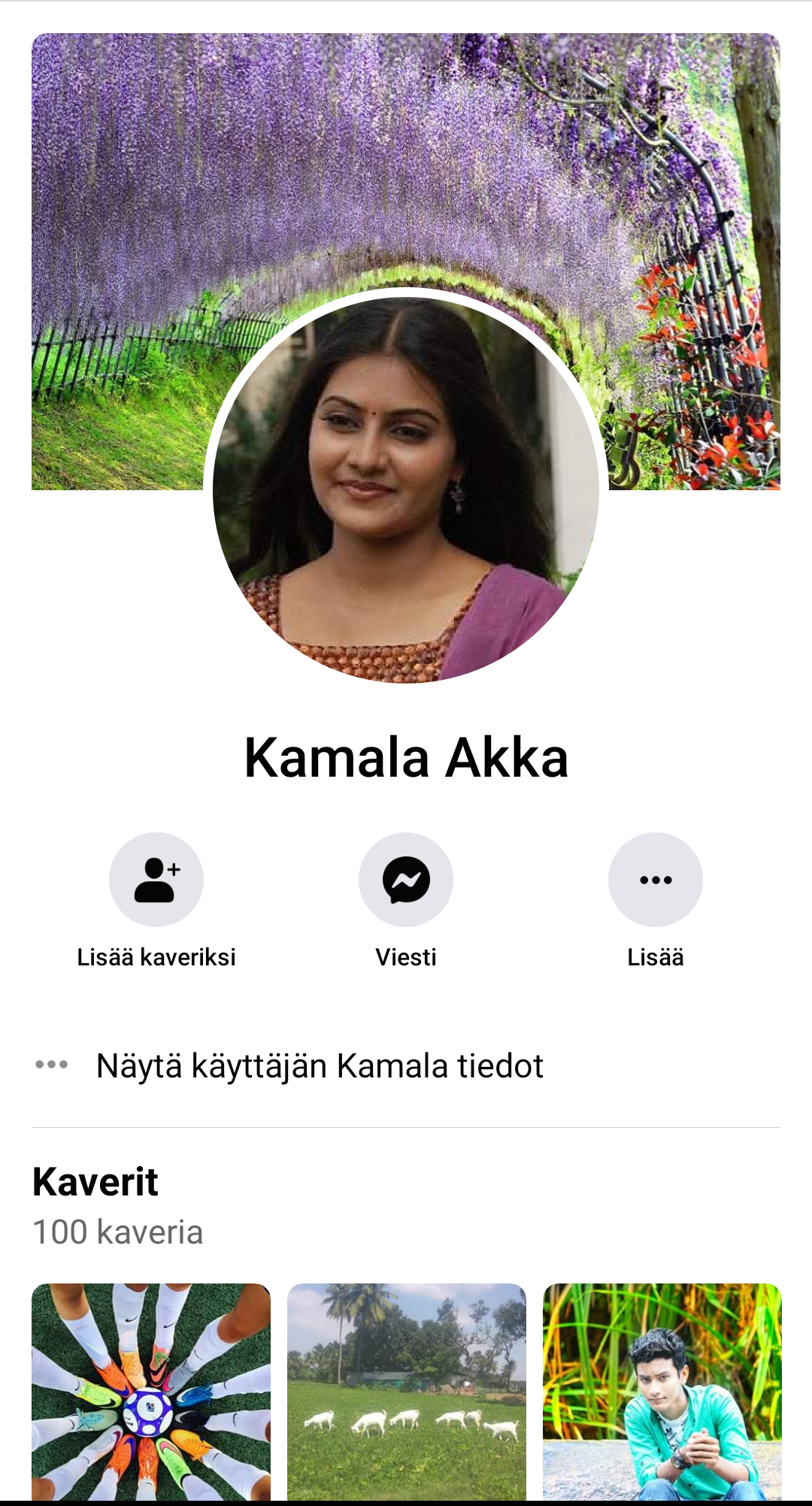Tap Lisää kaveriksi to add friend
The width and height of the screenshot is (812, 1506).
pyautogui.click(x=156, y=880)
